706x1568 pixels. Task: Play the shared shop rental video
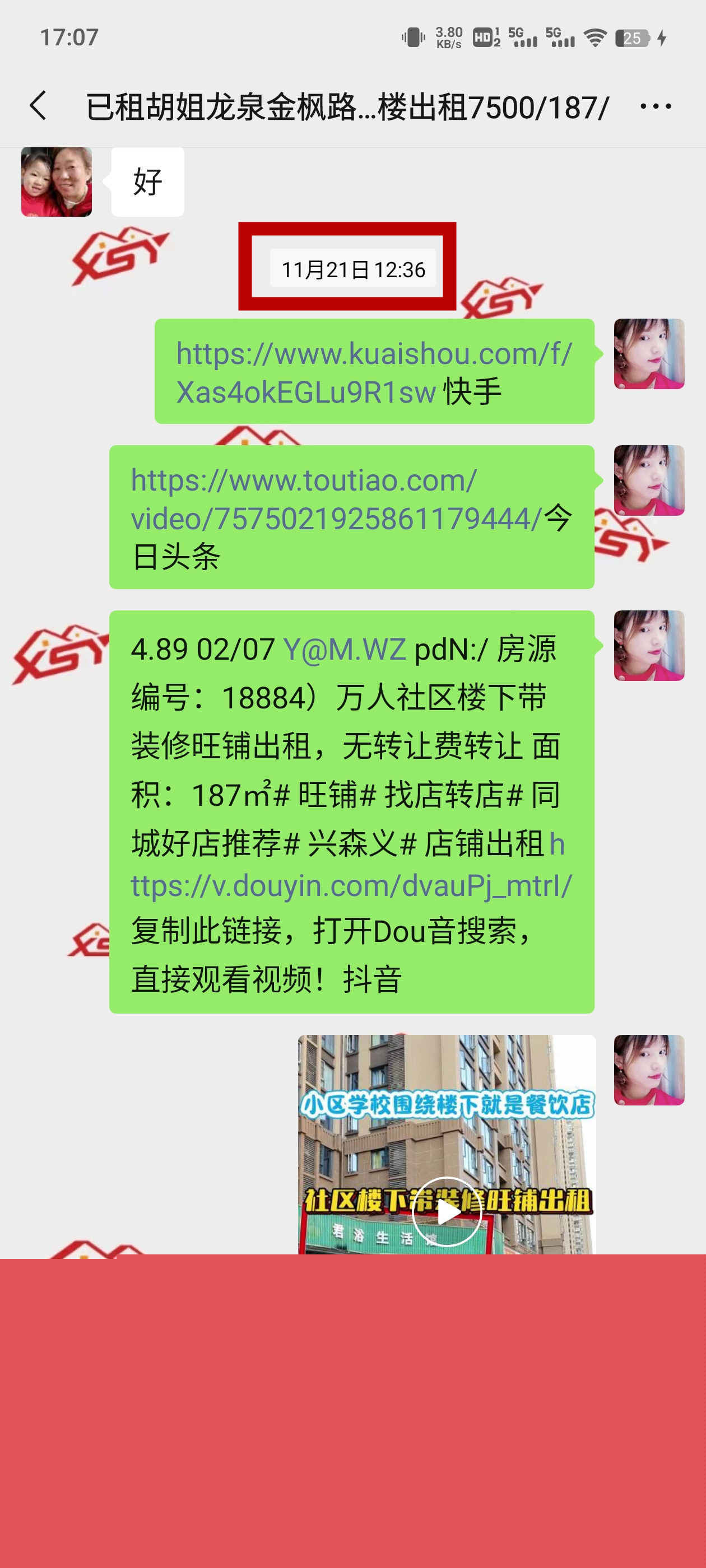(447, 1211)
